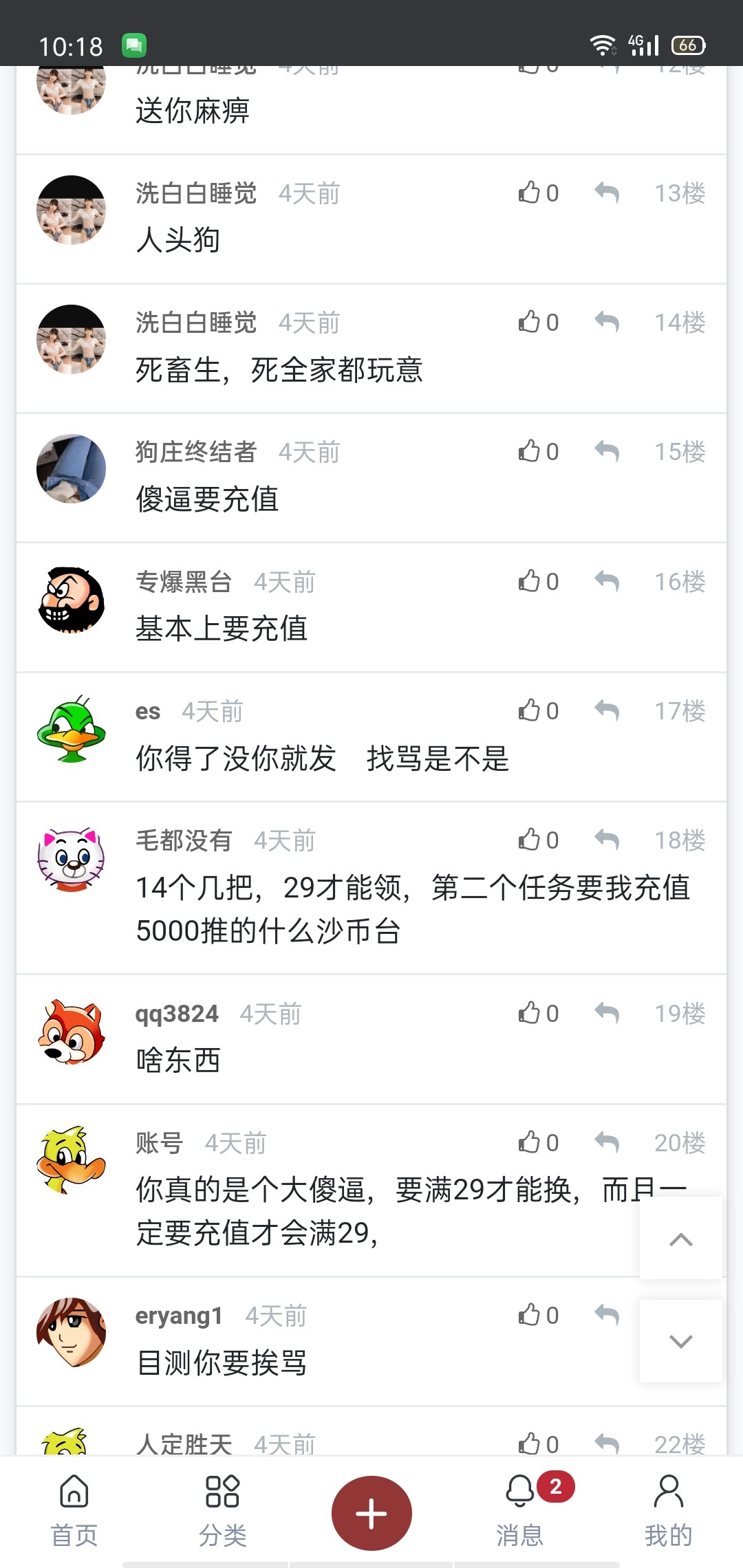Like the comment on floor 13楼

[537, 193]
